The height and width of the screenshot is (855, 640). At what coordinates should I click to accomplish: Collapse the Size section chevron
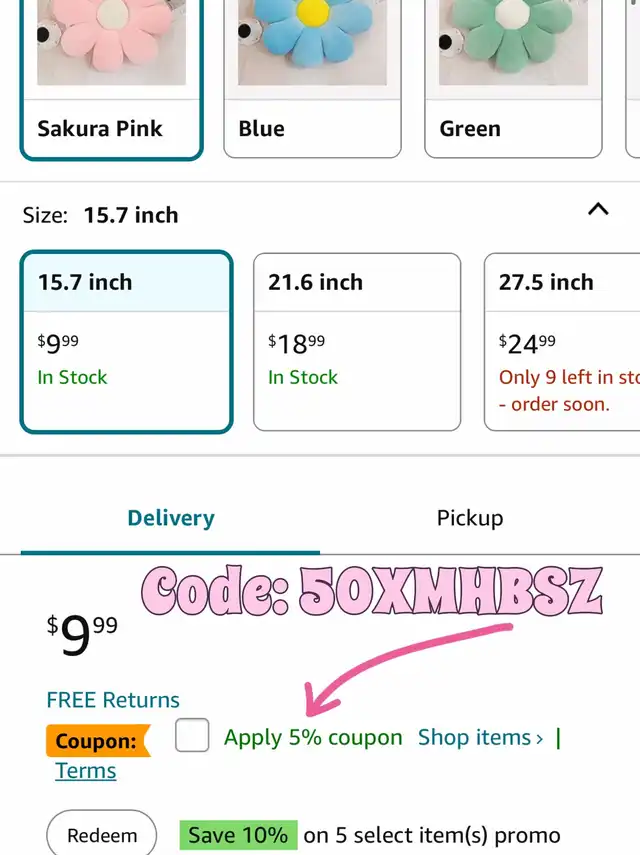598,210
